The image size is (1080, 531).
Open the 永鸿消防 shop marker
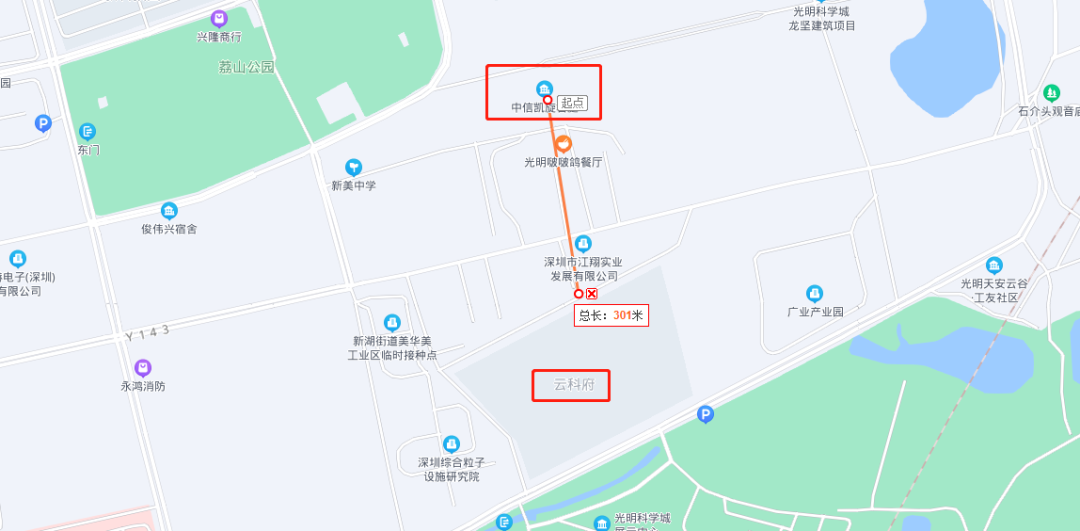(143, 368)
